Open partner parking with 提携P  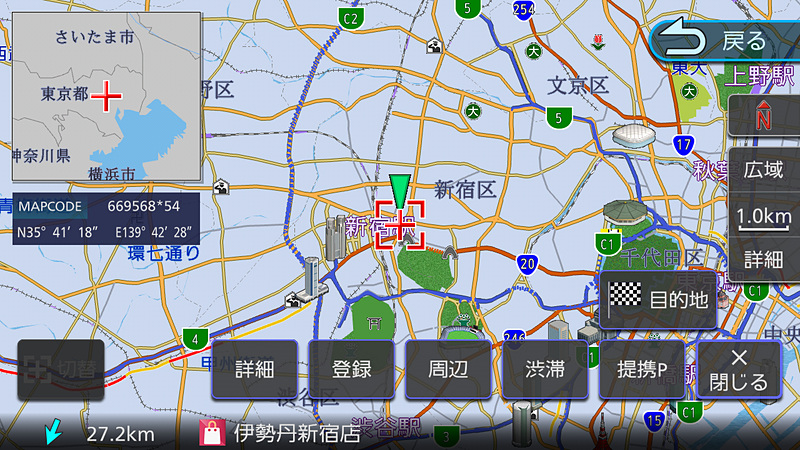tap(642, 370)
